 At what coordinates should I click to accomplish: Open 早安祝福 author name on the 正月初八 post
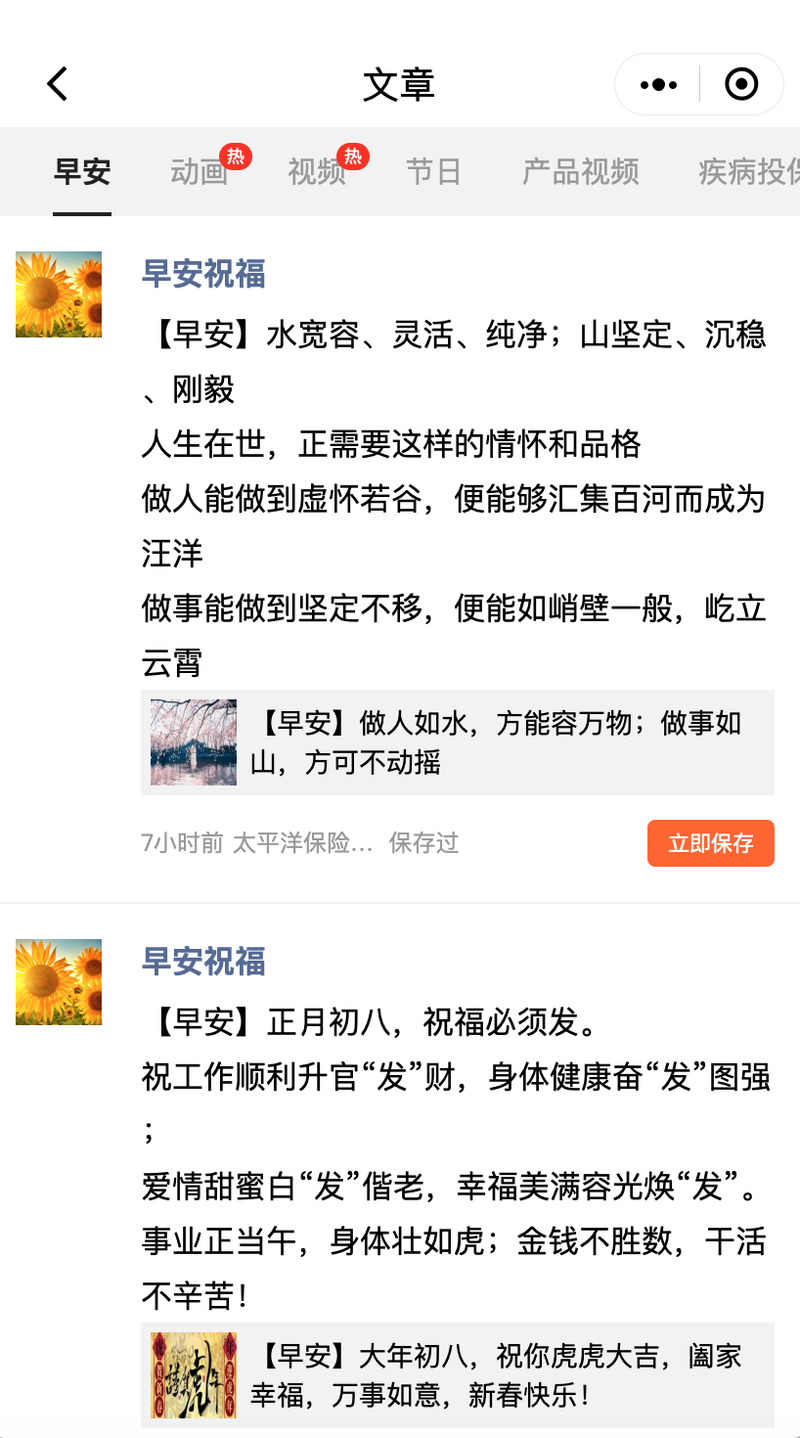[204, 962]
